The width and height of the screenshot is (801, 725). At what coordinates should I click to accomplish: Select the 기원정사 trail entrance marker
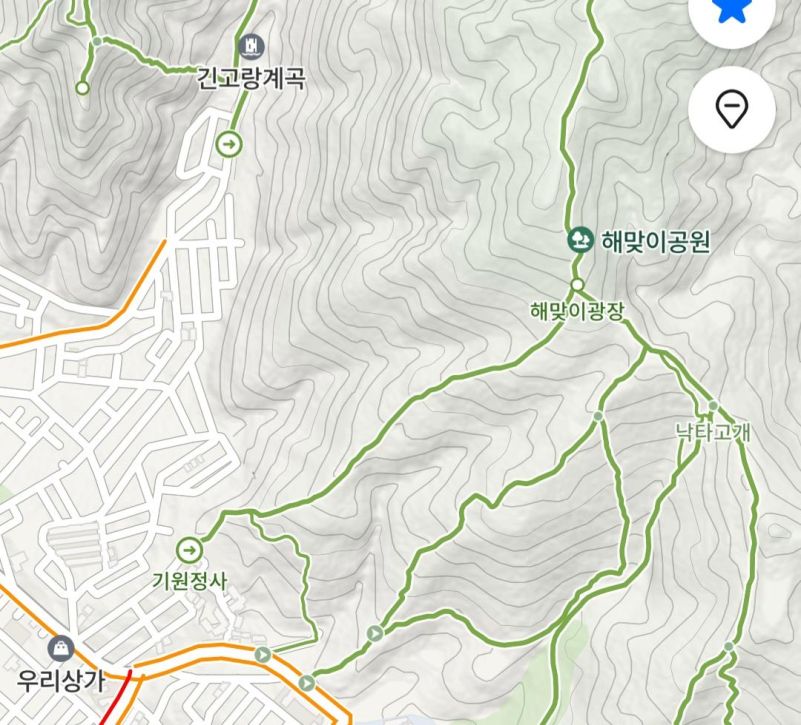click(x=190, y=549)
